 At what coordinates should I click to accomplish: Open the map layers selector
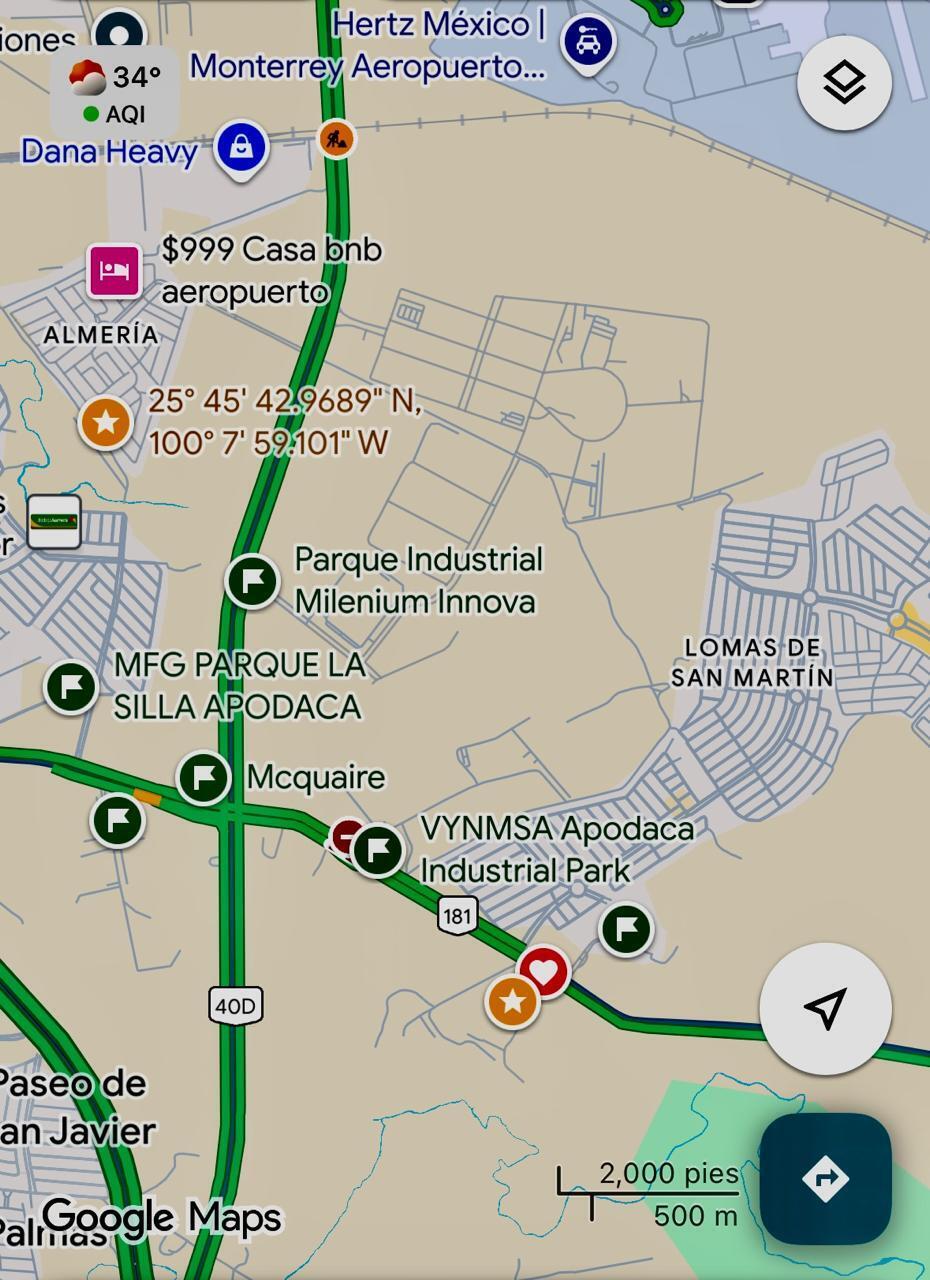844,82
